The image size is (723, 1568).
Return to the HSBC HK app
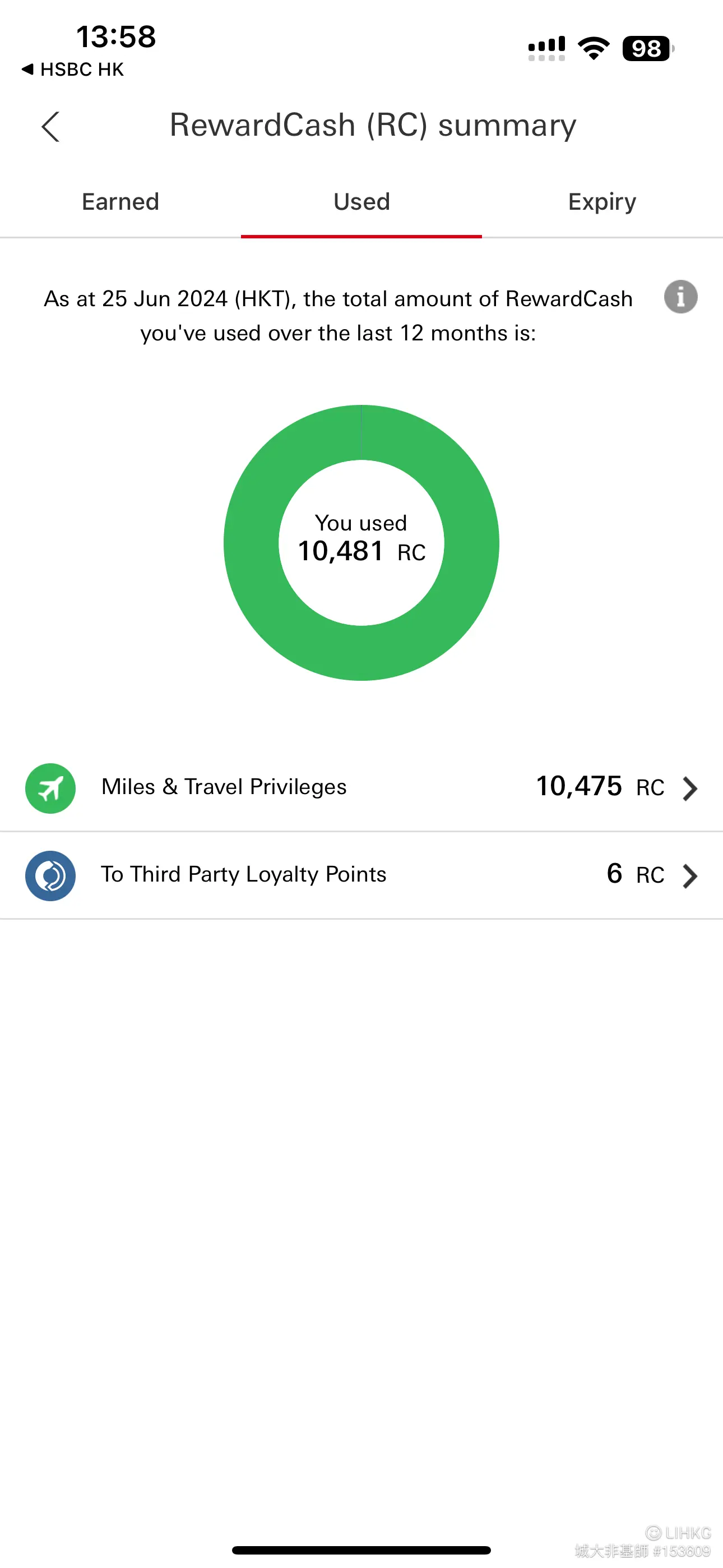[72, 70]
